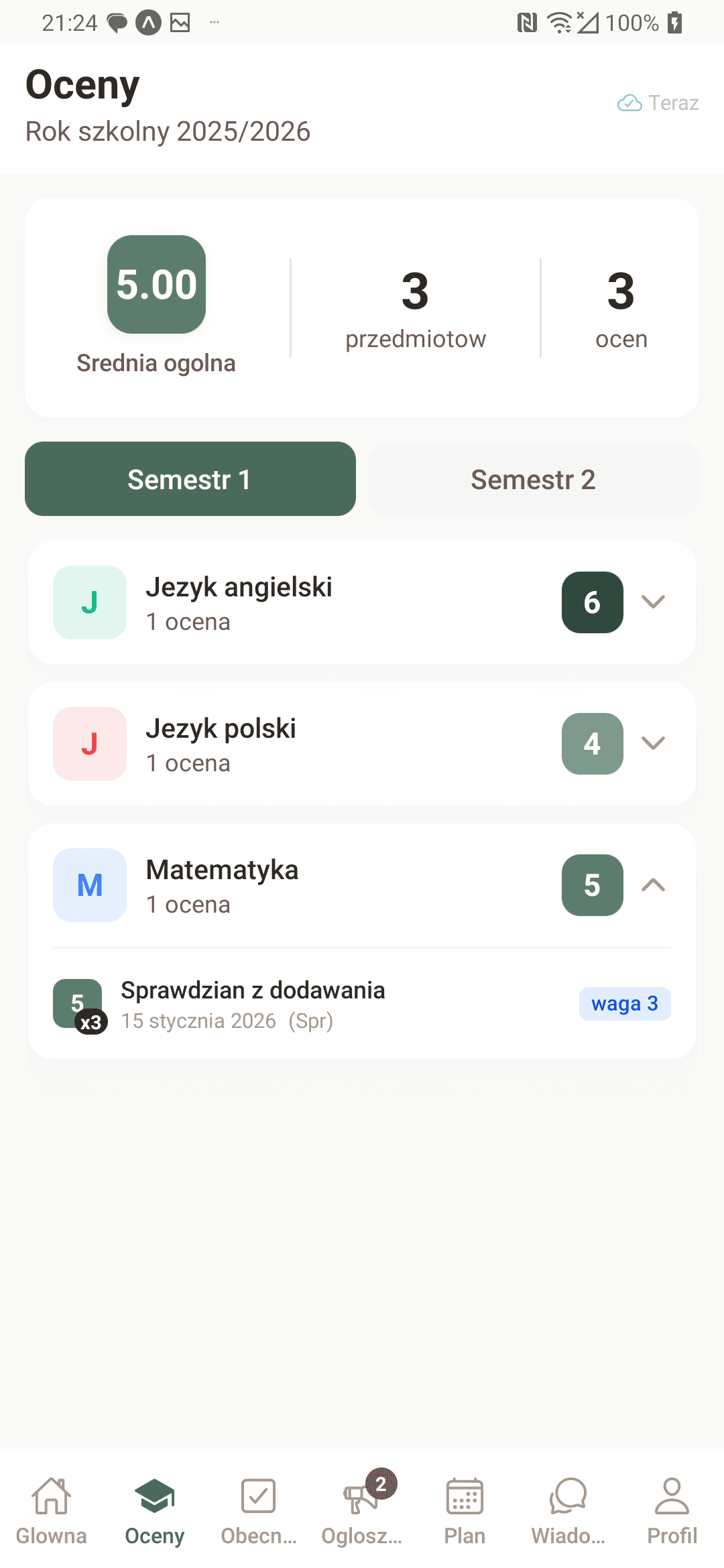This screenshot has width=724, height=1568.
Task: Click the 5.00 Srednia ogolna average badge
Action: 156,283
